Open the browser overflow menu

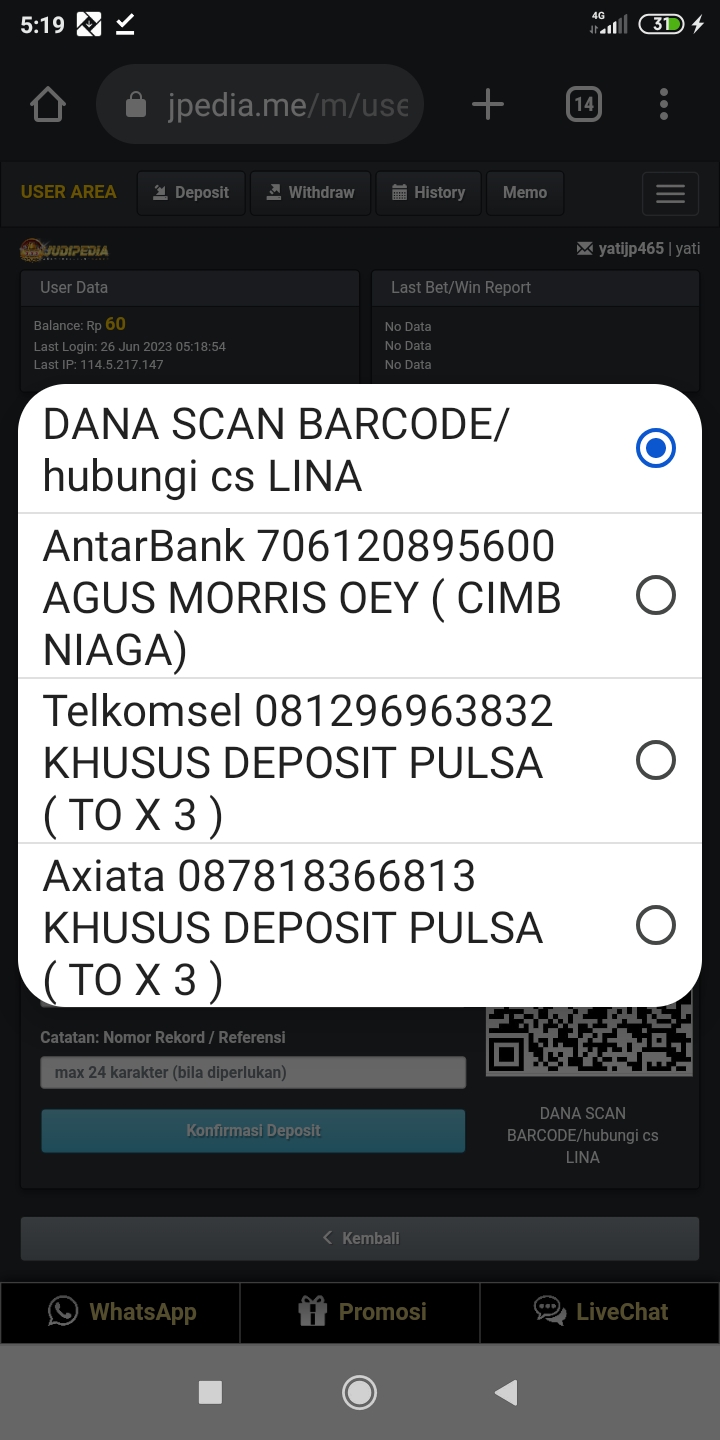point(664,104)
